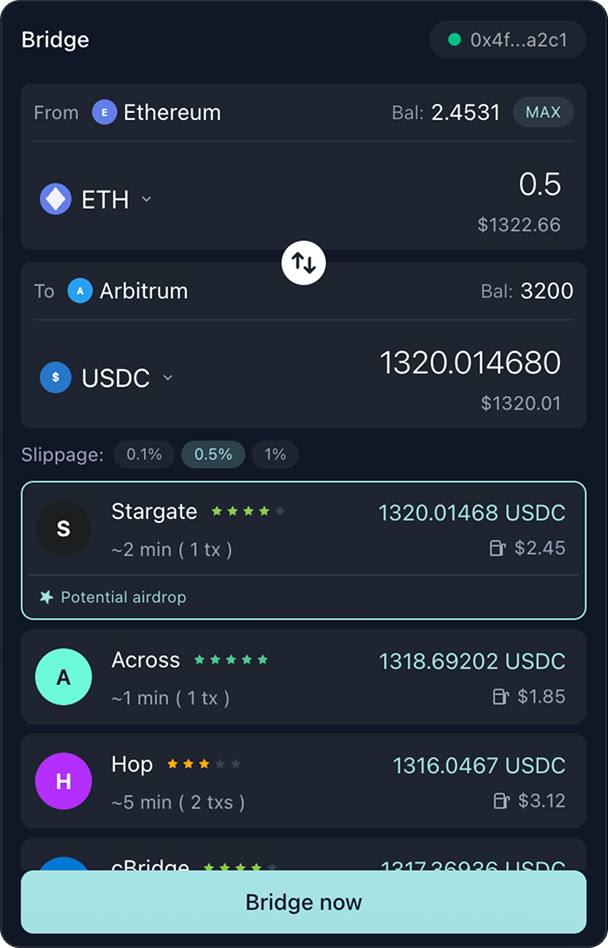Open the USDC token selector
This screenshot has width=608, height=948.
tap(107, 378)
